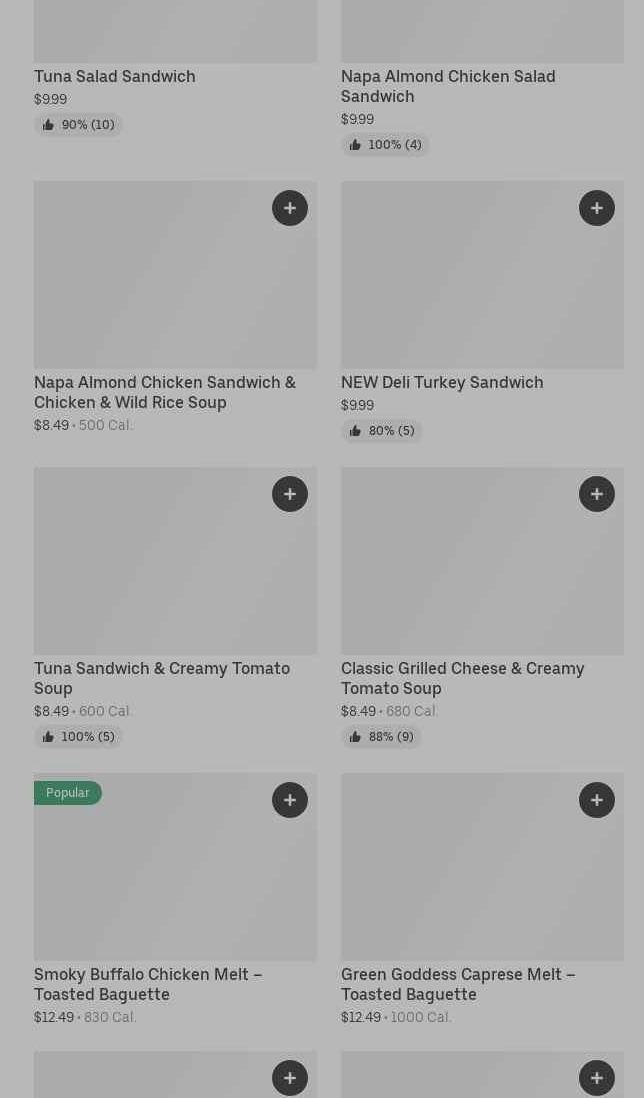Open Napa Almond Chicken Salad Sandwich item
The width and height of the screenshot is (644, 1098).
(x=447, y=86)
